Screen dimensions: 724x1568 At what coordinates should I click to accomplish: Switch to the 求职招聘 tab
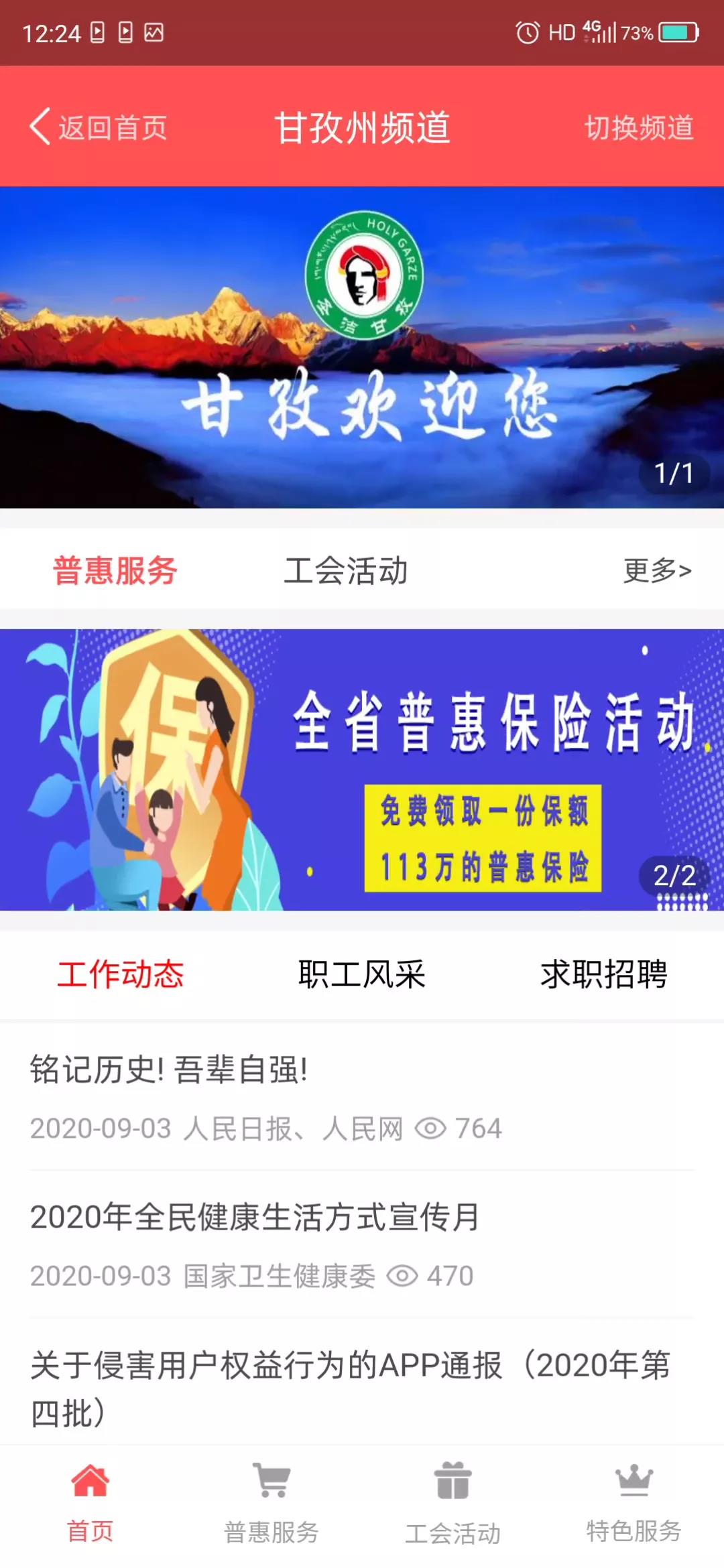(x=603, y=974)
